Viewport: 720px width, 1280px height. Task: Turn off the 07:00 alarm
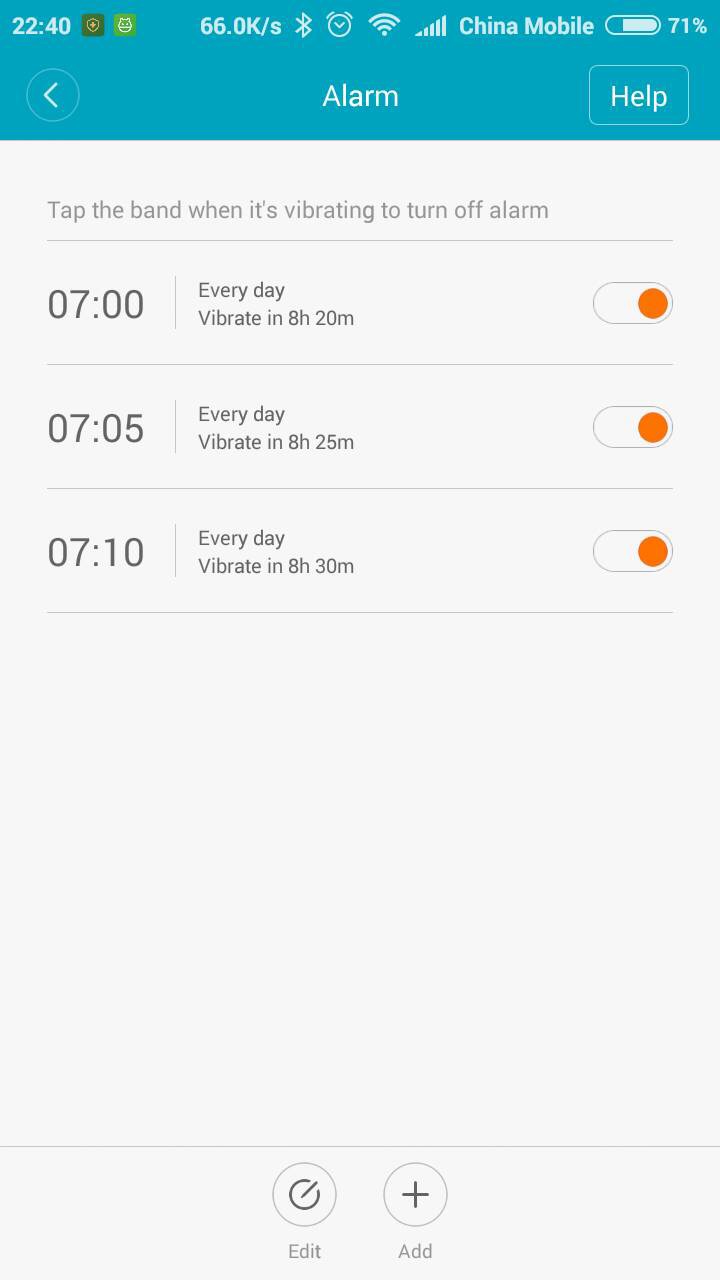point(632,303)
